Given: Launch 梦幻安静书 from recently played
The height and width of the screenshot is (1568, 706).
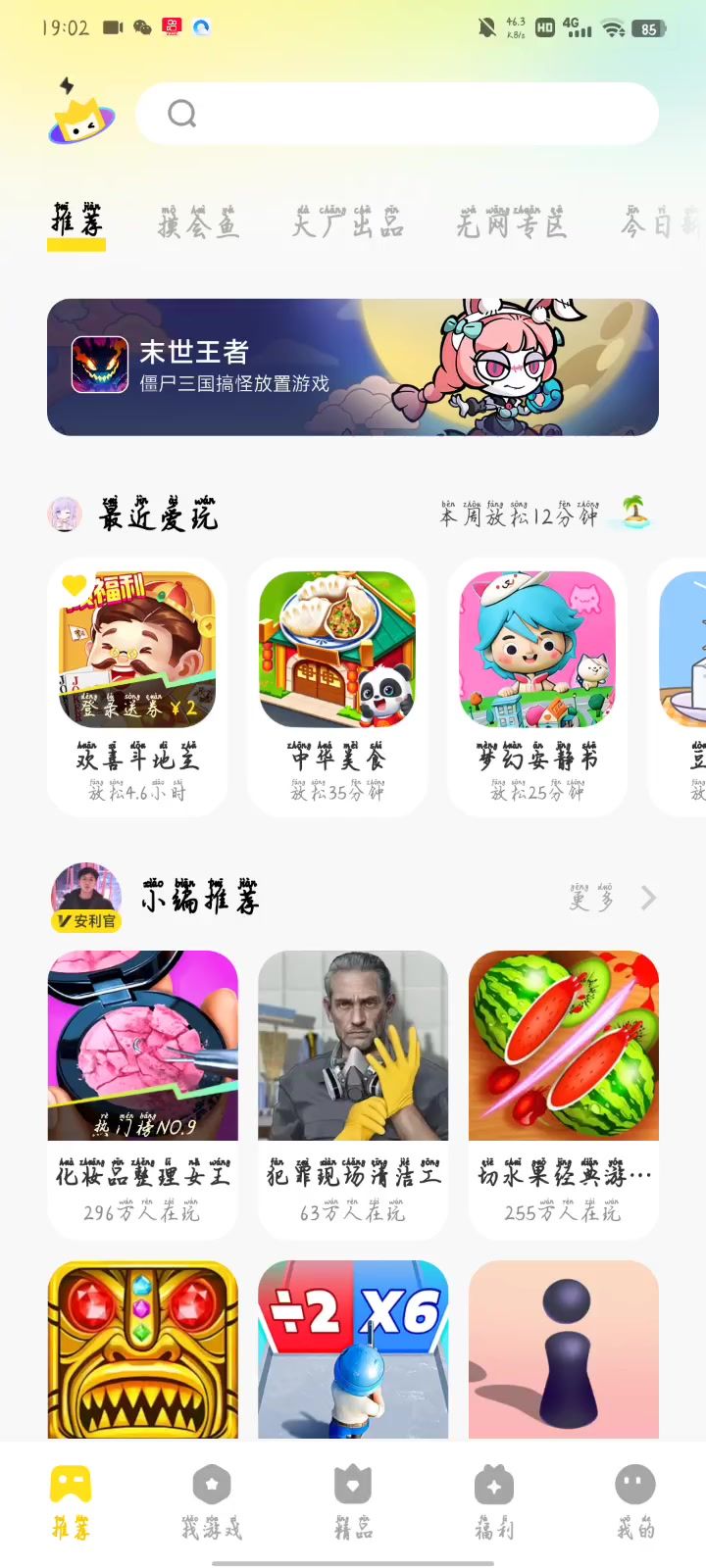Looking at the screenshot, I should tap(537, 686).
